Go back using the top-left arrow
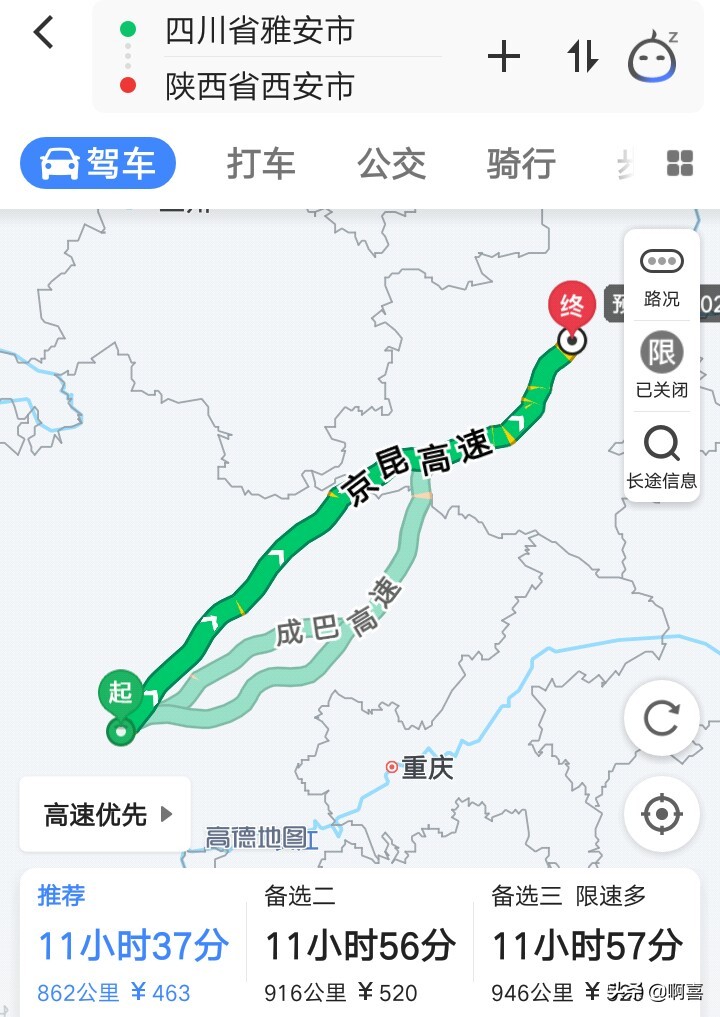Viewport: 720px width, 1017px height. (x=43, y=33)
